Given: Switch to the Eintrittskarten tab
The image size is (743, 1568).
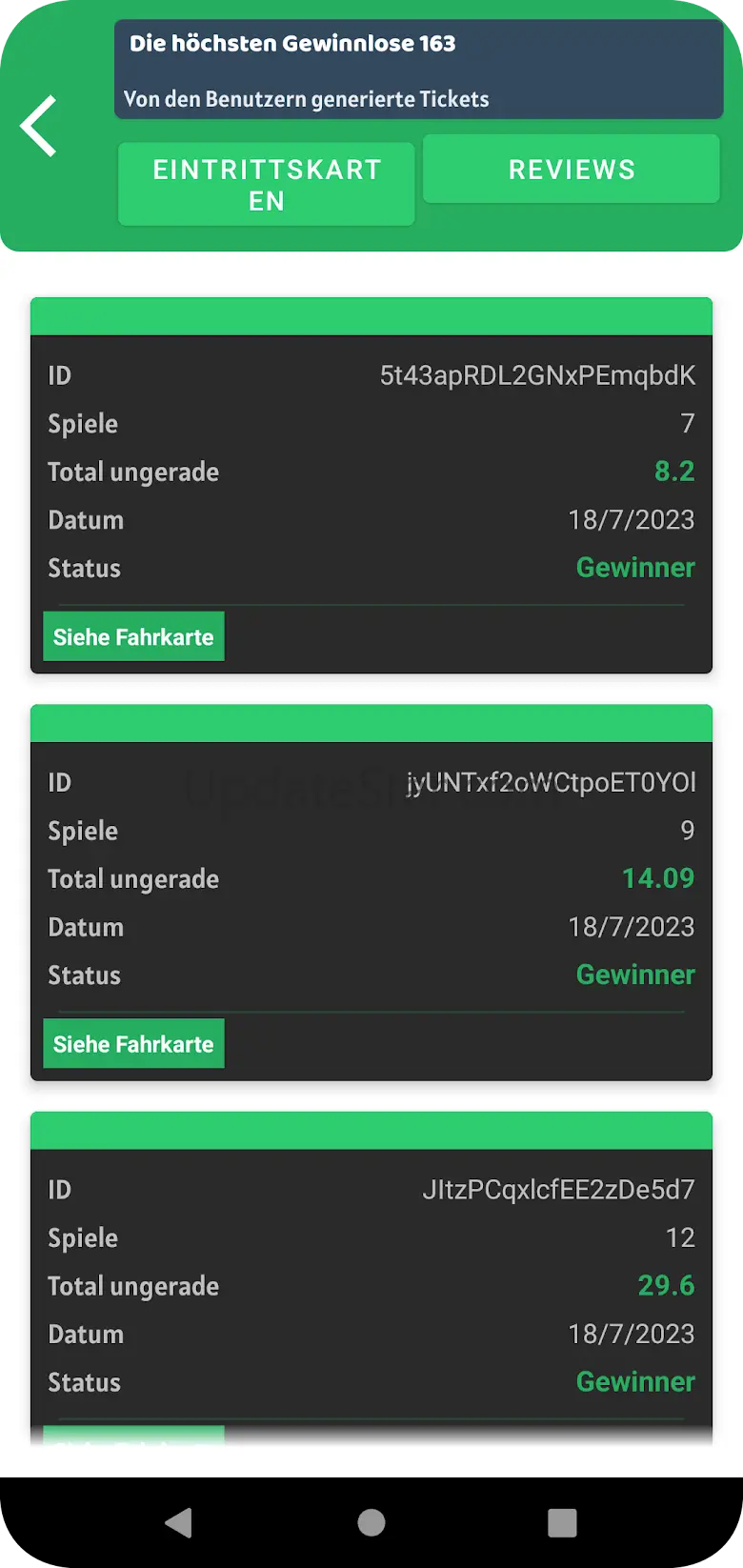Looking at the screenshot, I should (x=266, y=184).
